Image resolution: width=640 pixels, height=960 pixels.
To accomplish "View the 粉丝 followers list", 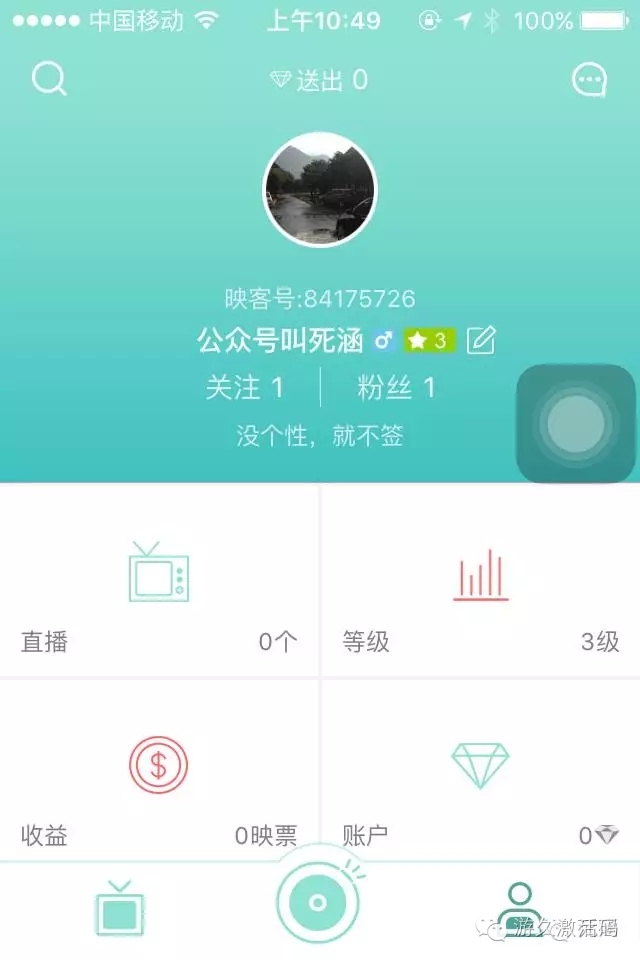I will (x=396, y=388).
